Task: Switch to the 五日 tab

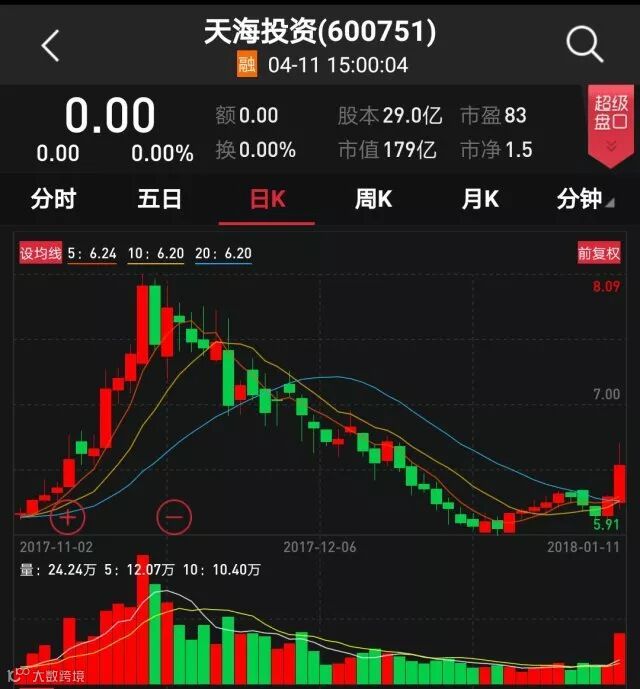Action: click(x=160, y=199)
